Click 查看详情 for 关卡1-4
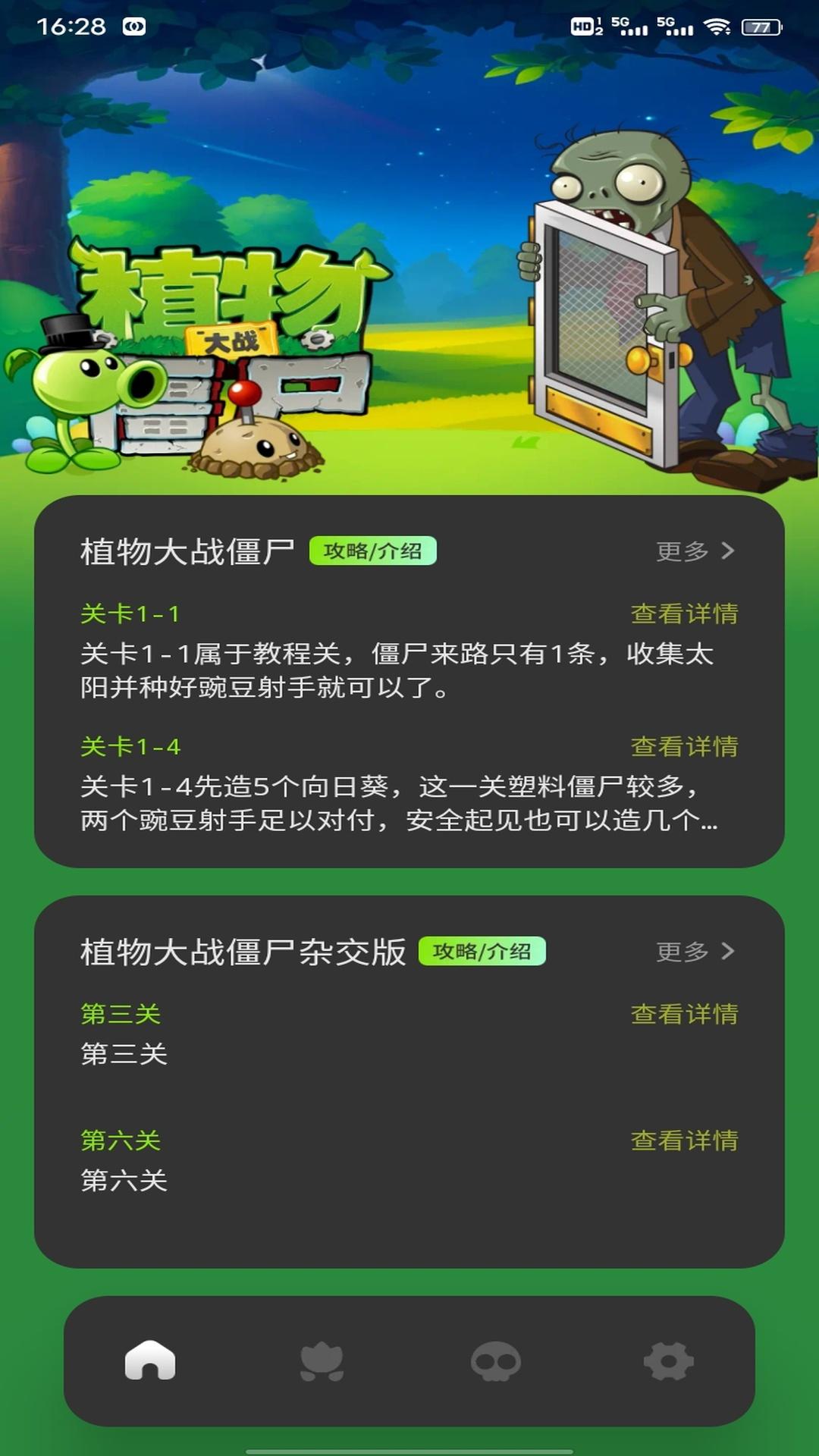 tap(685, 747)
